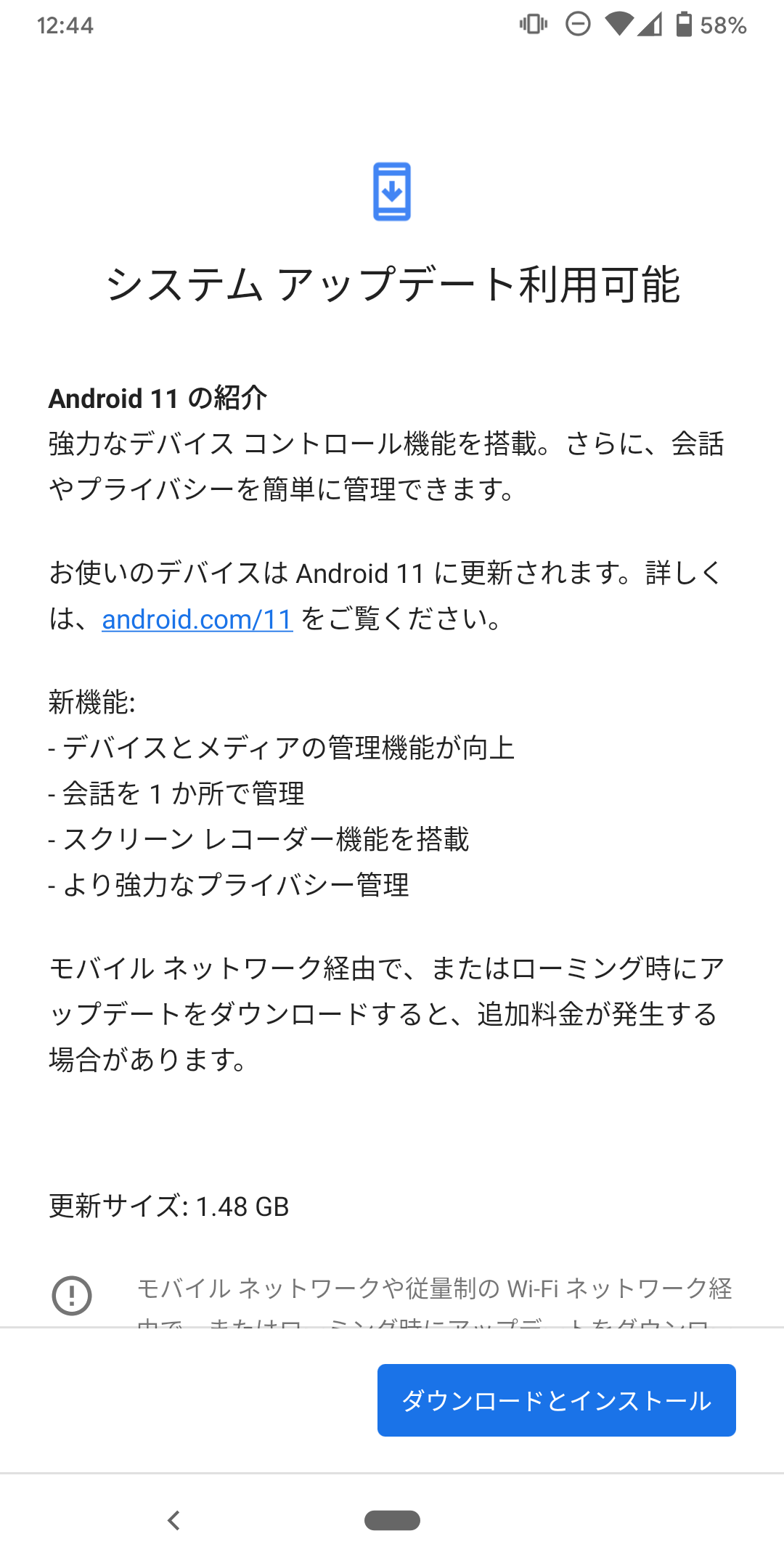The image size is (784, 1568).
Task: Tap the ダウンロードとインストール button
Action: click(x=556, y=1400)
